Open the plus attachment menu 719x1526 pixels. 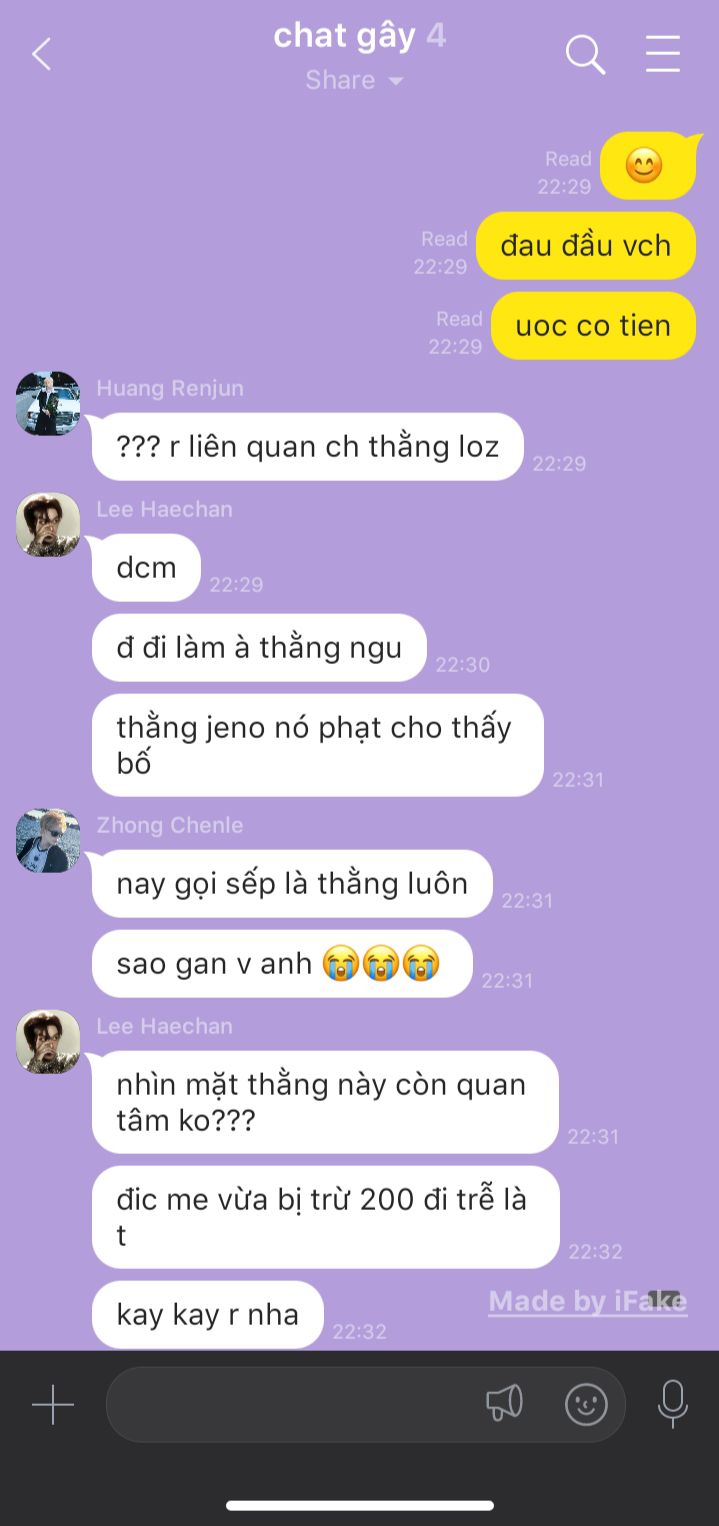pyautogui.click(x=53, y=1405)
